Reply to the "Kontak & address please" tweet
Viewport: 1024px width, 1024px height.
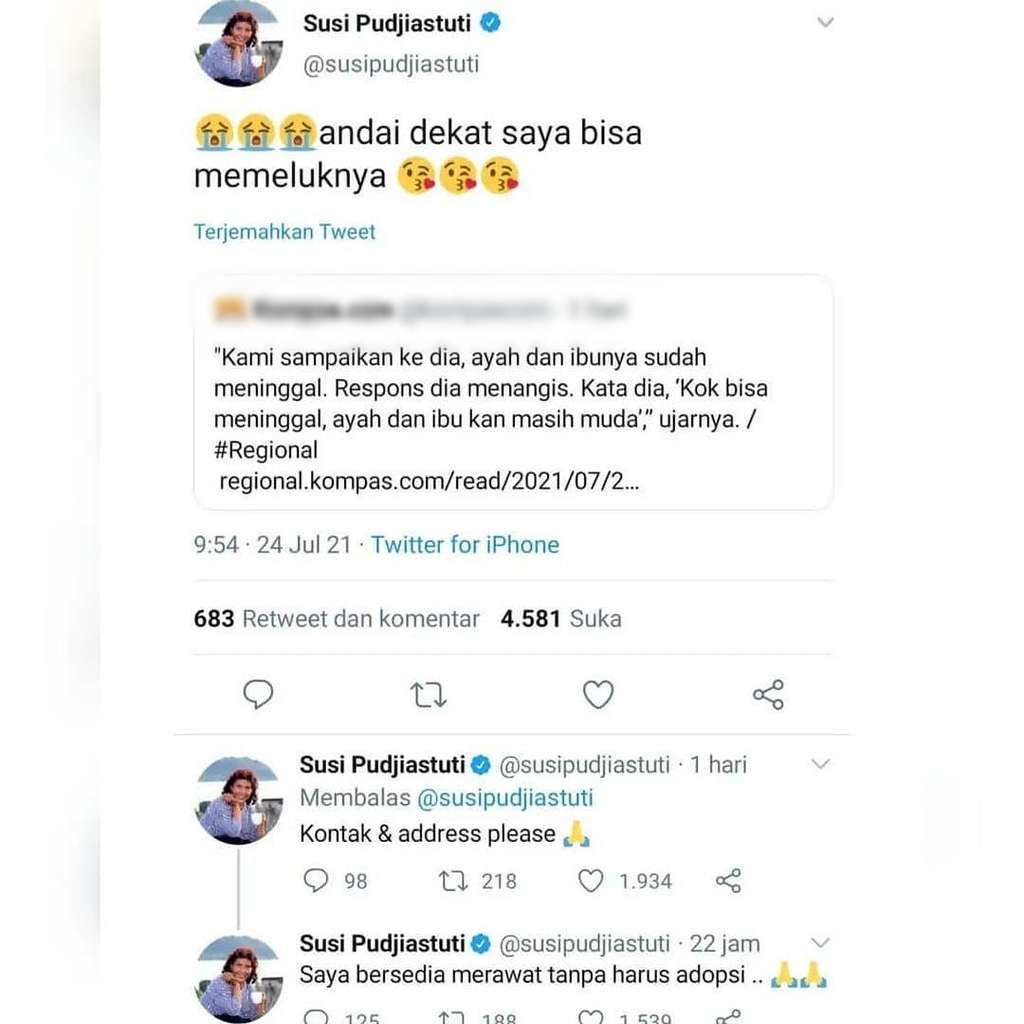316,881
